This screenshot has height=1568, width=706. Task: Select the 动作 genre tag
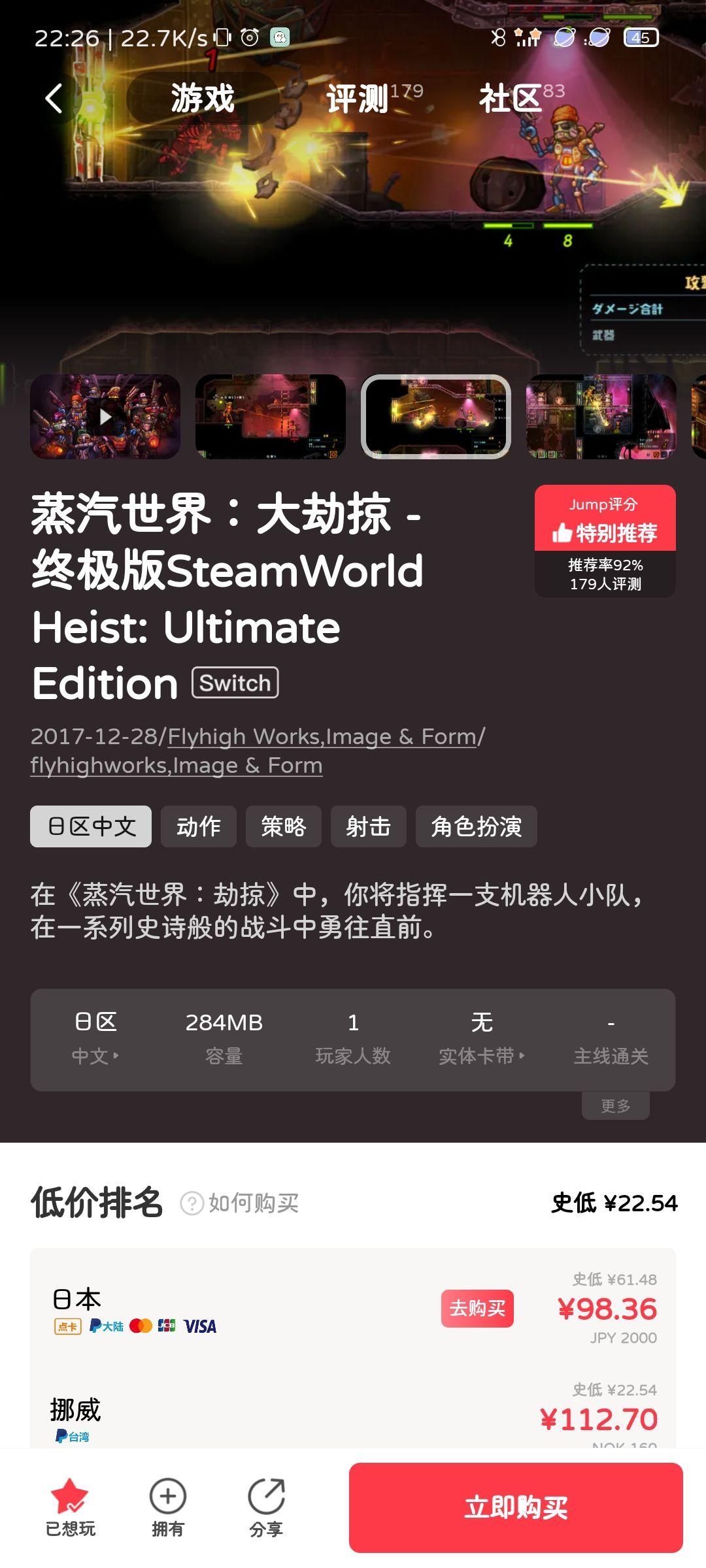[x=199, y=826]
